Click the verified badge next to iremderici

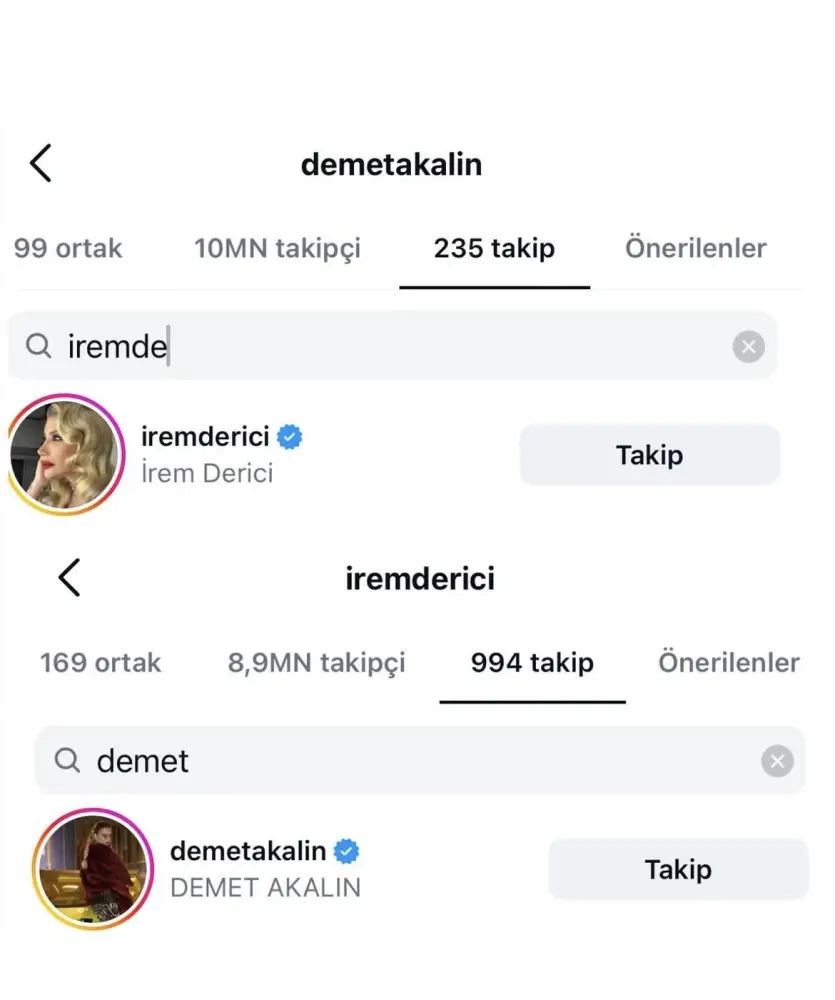coord(289,436)
